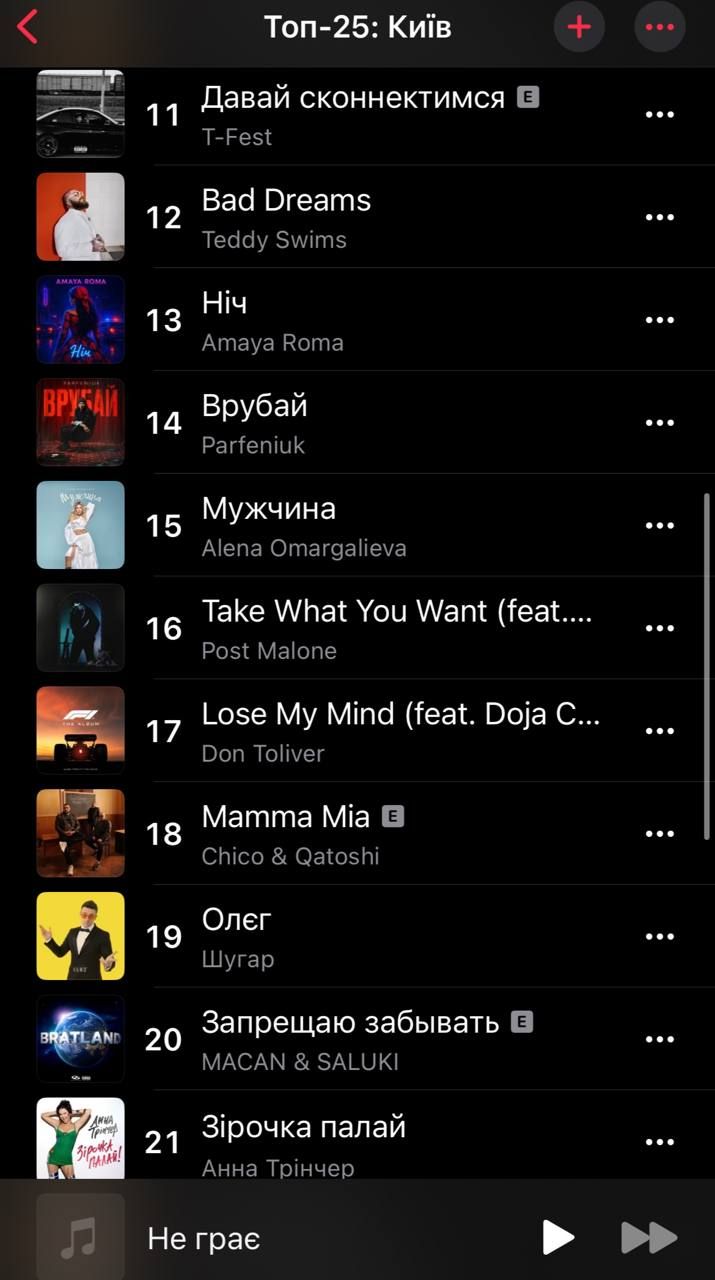Viewport: 715px width, 1280px height.
Task: Skip forward in the mini player
Action: point(649,1238)
